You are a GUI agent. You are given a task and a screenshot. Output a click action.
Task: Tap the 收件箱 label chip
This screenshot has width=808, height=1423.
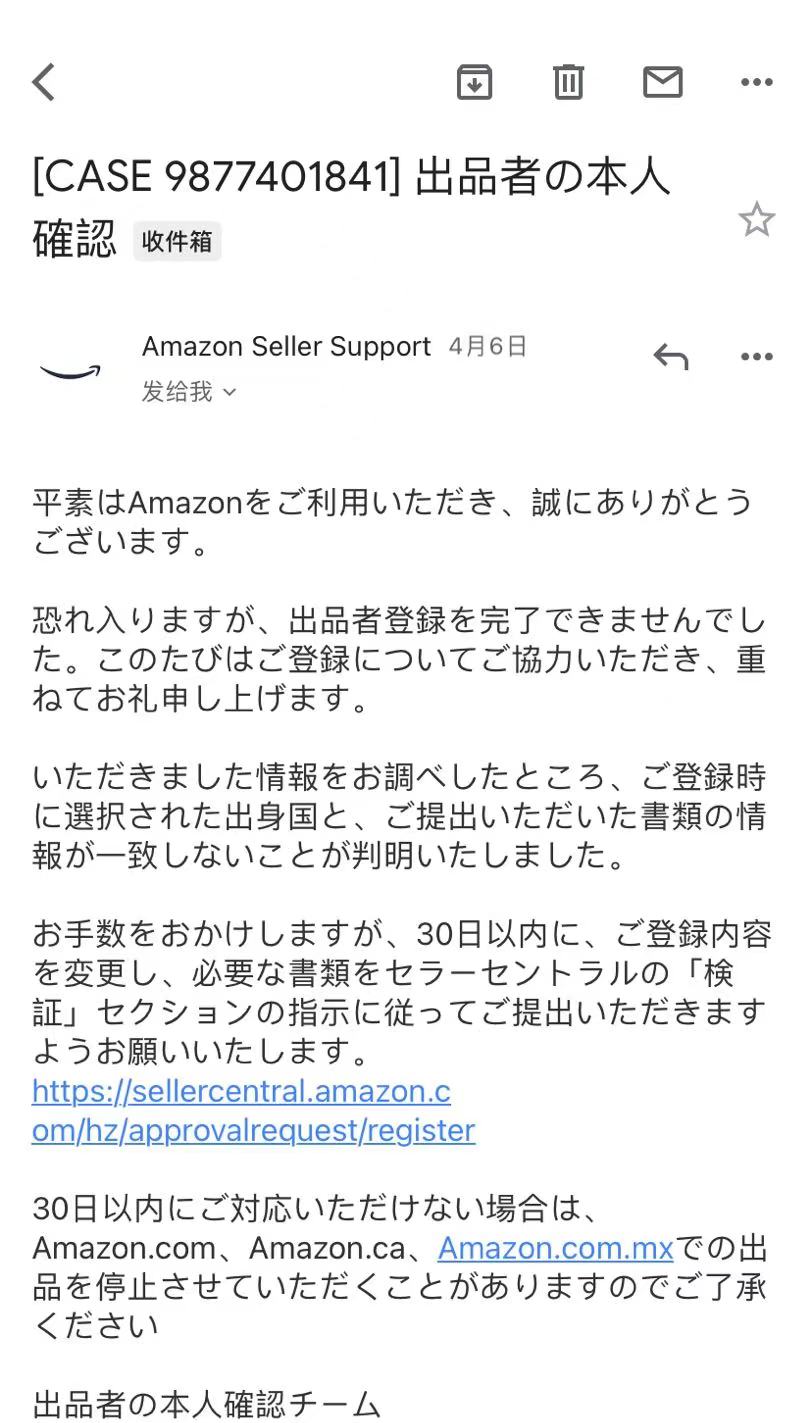177,241
